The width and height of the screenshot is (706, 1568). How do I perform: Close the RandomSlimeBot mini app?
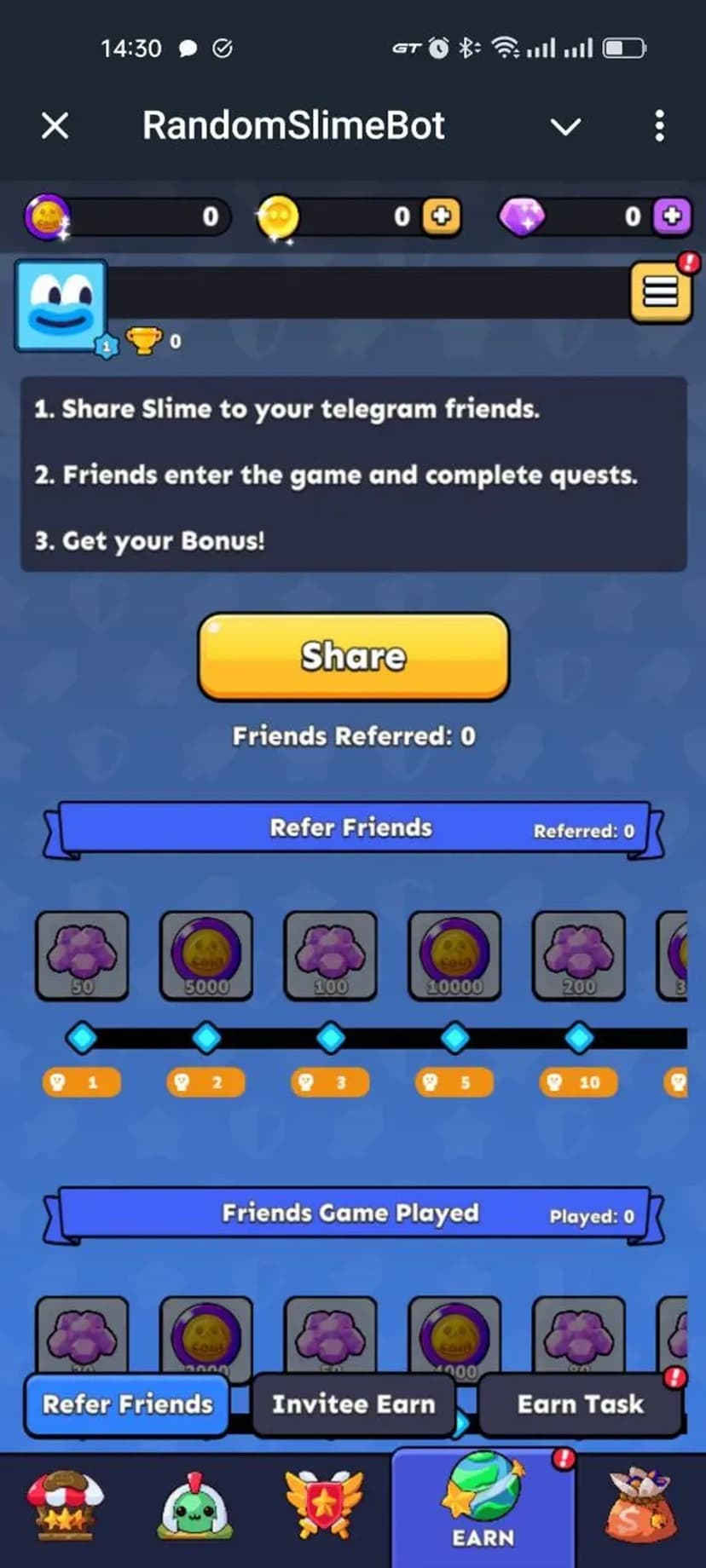pos(55,126)
